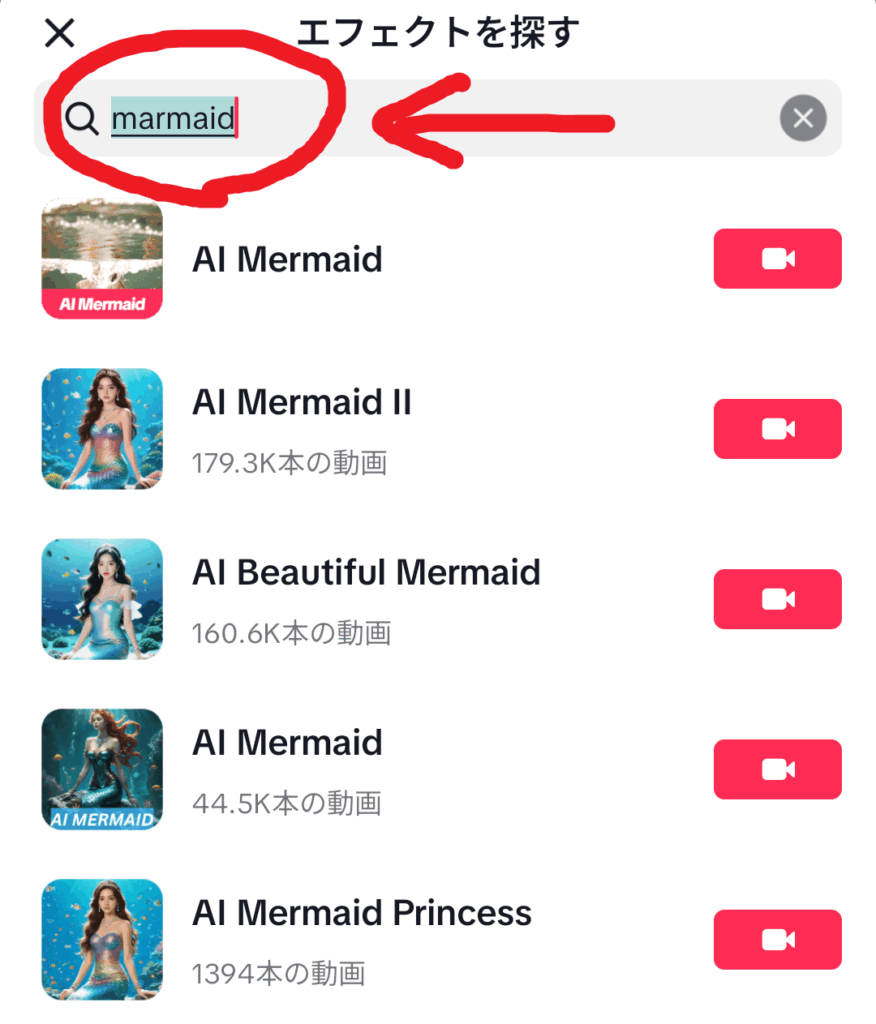The width and height of the screenshot is (876, 1024).
Task: Open the AI Mermaid Princess effect
Action: click(x=361, y=913)
